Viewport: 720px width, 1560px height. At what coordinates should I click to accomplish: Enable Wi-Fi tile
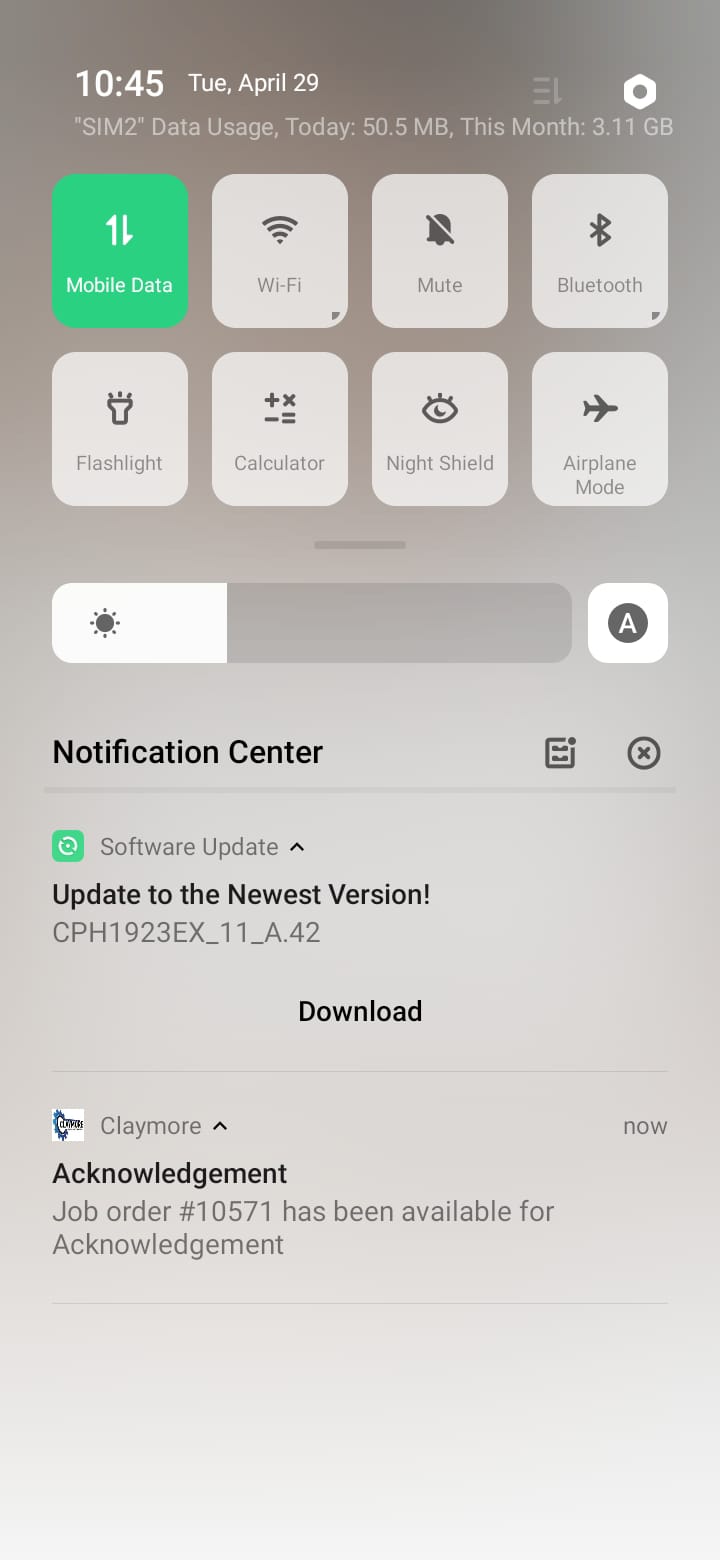coord(280,250)
